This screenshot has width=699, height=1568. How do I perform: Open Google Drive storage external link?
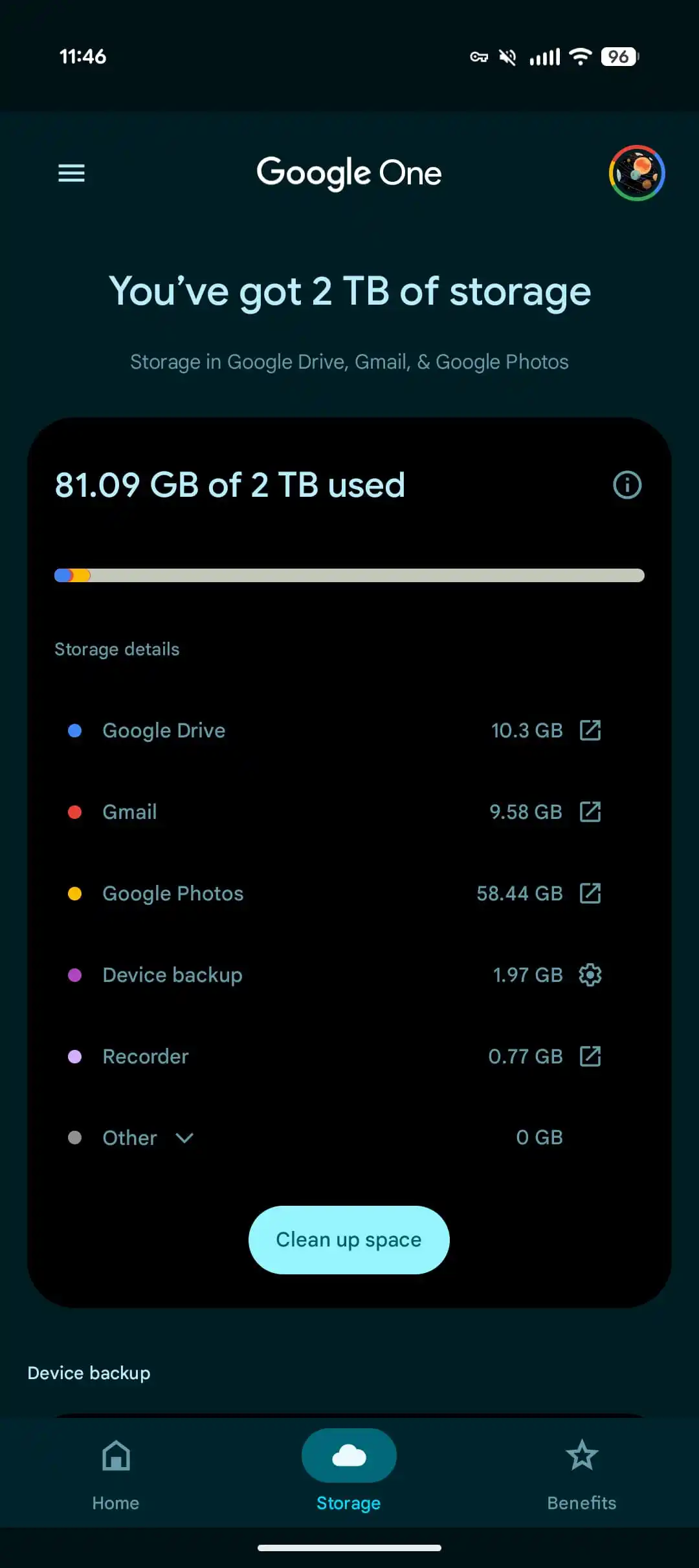click(x=590, y=730)
